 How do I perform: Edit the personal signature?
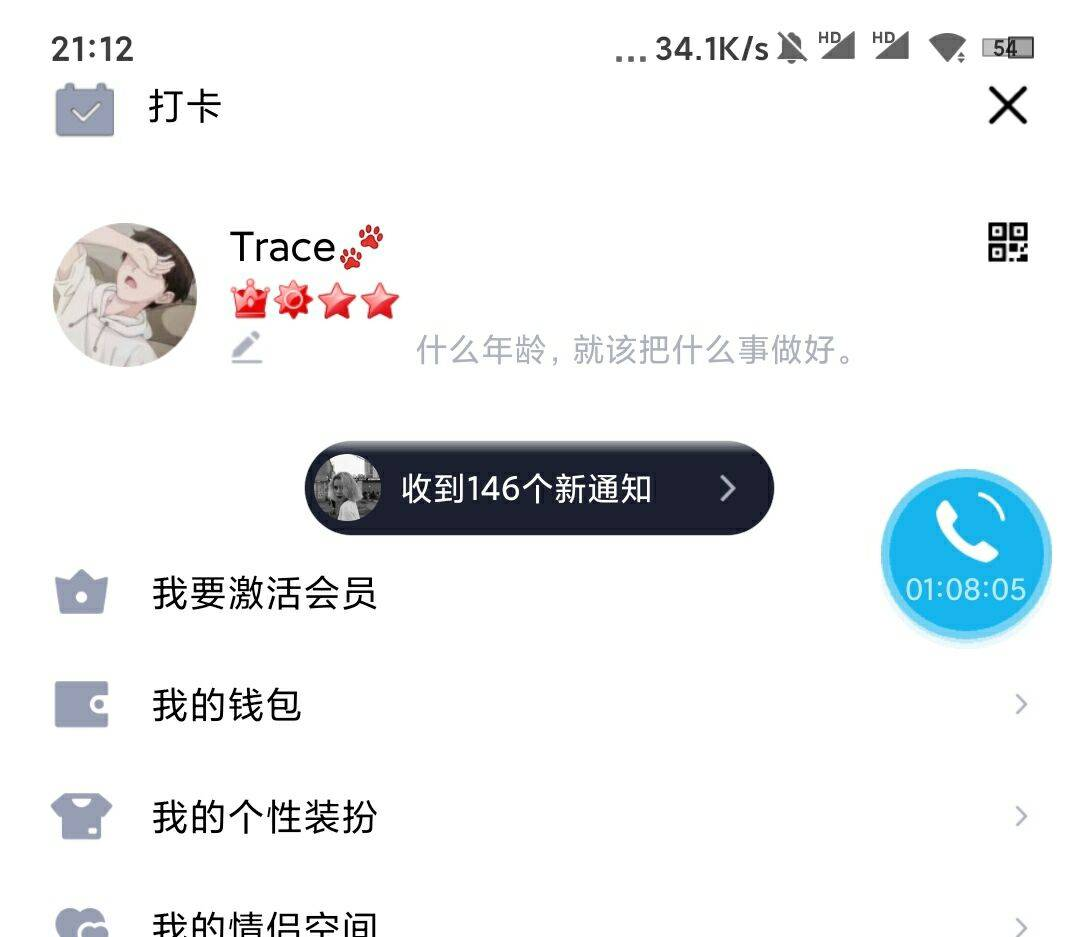[247, 348]
